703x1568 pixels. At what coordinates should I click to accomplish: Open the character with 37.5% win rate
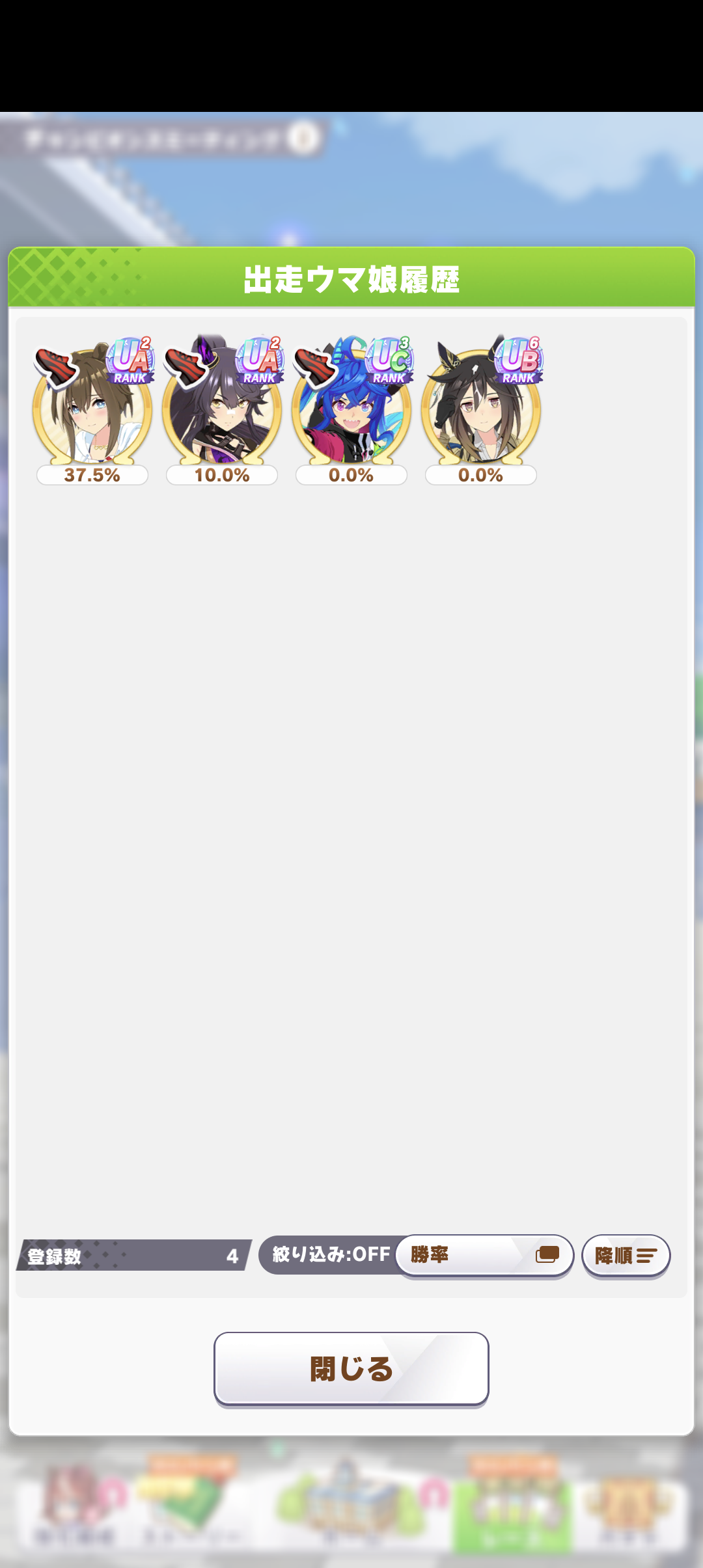click(x=92, y=410)
